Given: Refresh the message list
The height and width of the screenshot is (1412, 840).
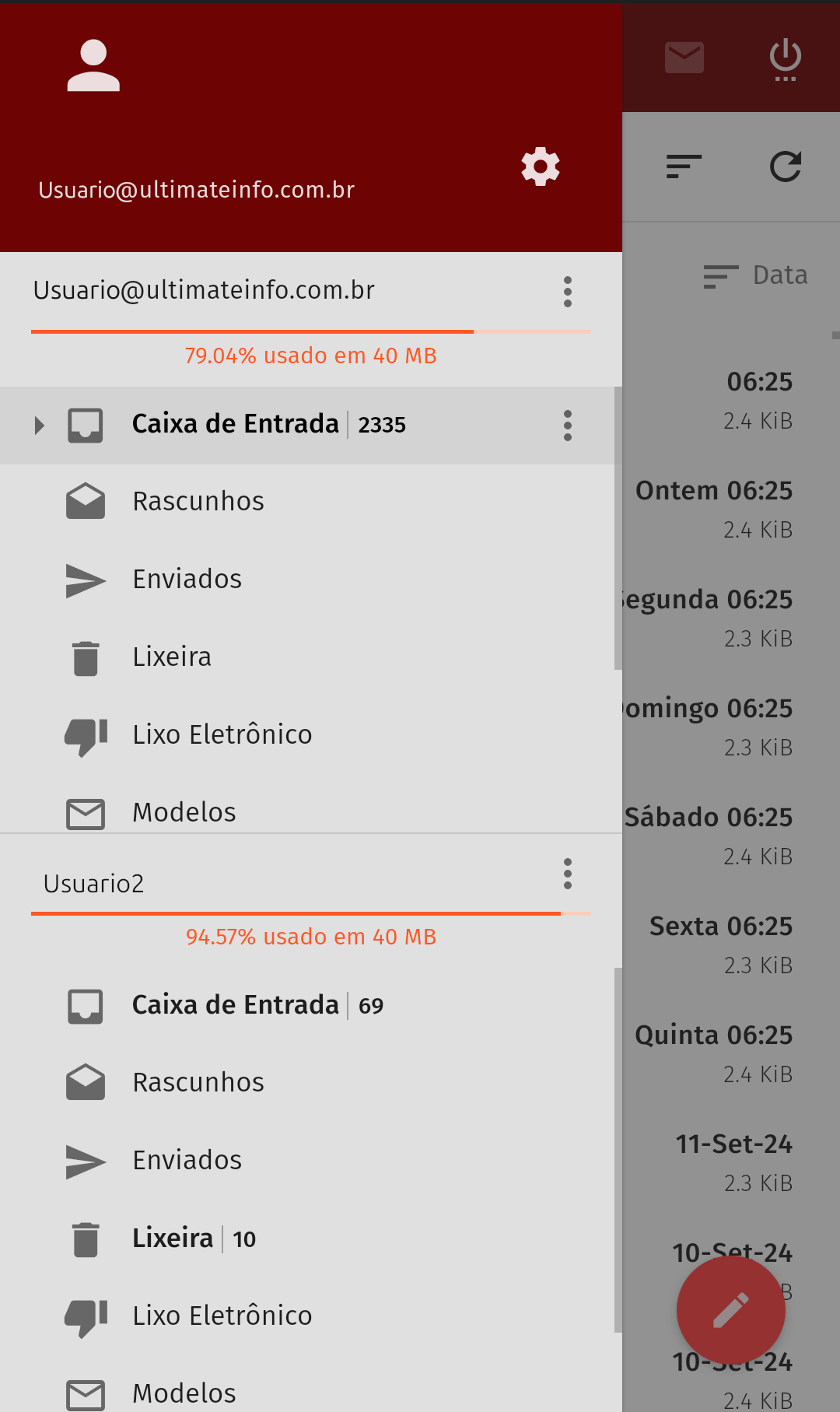Looking at the screenshot, I should [x=786, y=166].
